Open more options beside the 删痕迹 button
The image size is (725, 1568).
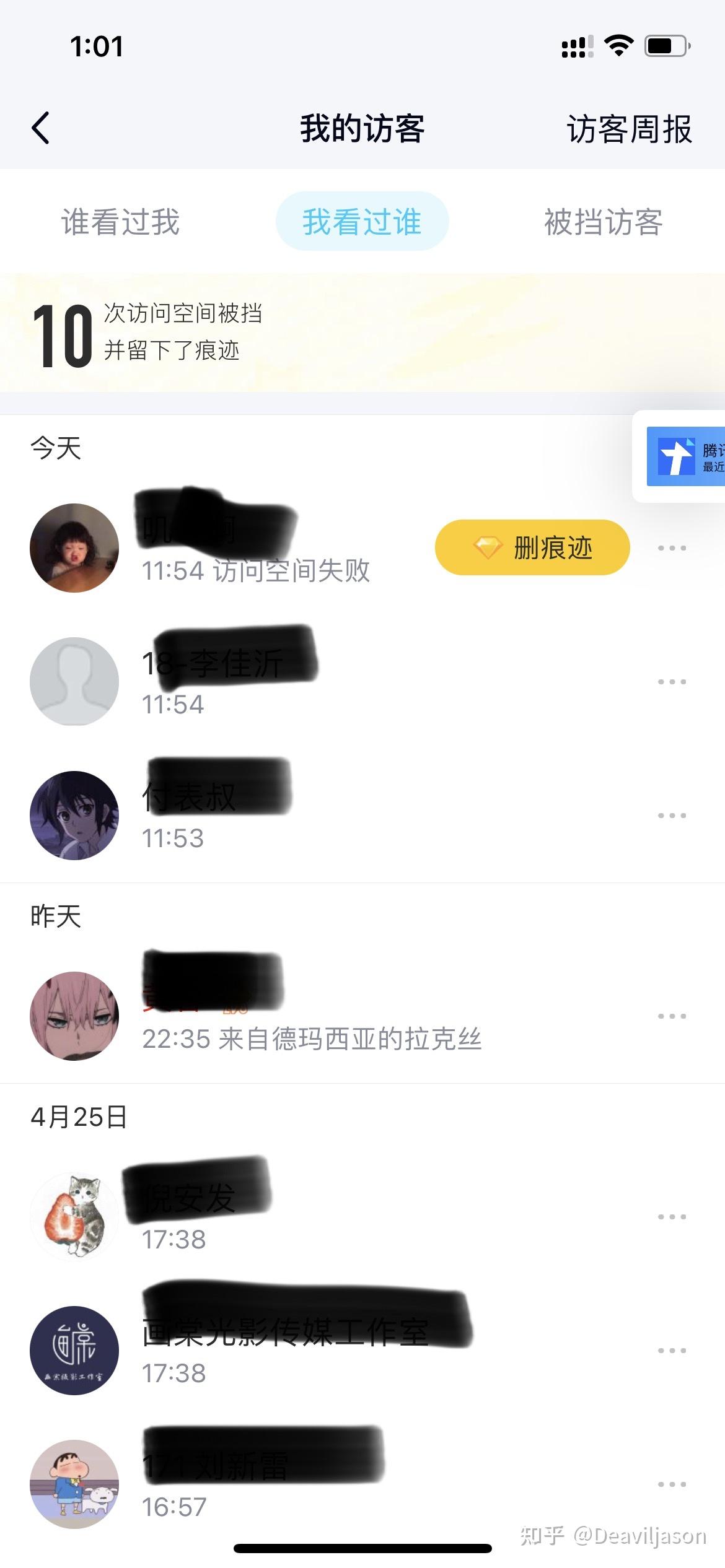672,548
